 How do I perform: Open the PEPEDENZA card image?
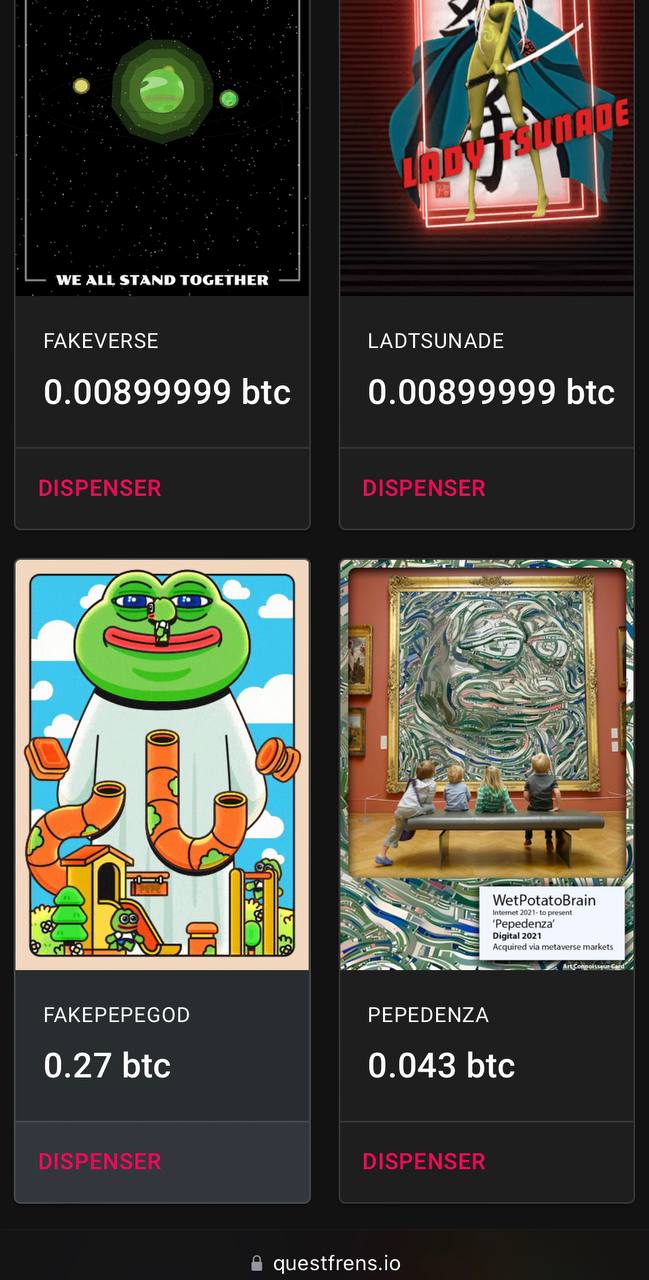(x=487, y=765)
